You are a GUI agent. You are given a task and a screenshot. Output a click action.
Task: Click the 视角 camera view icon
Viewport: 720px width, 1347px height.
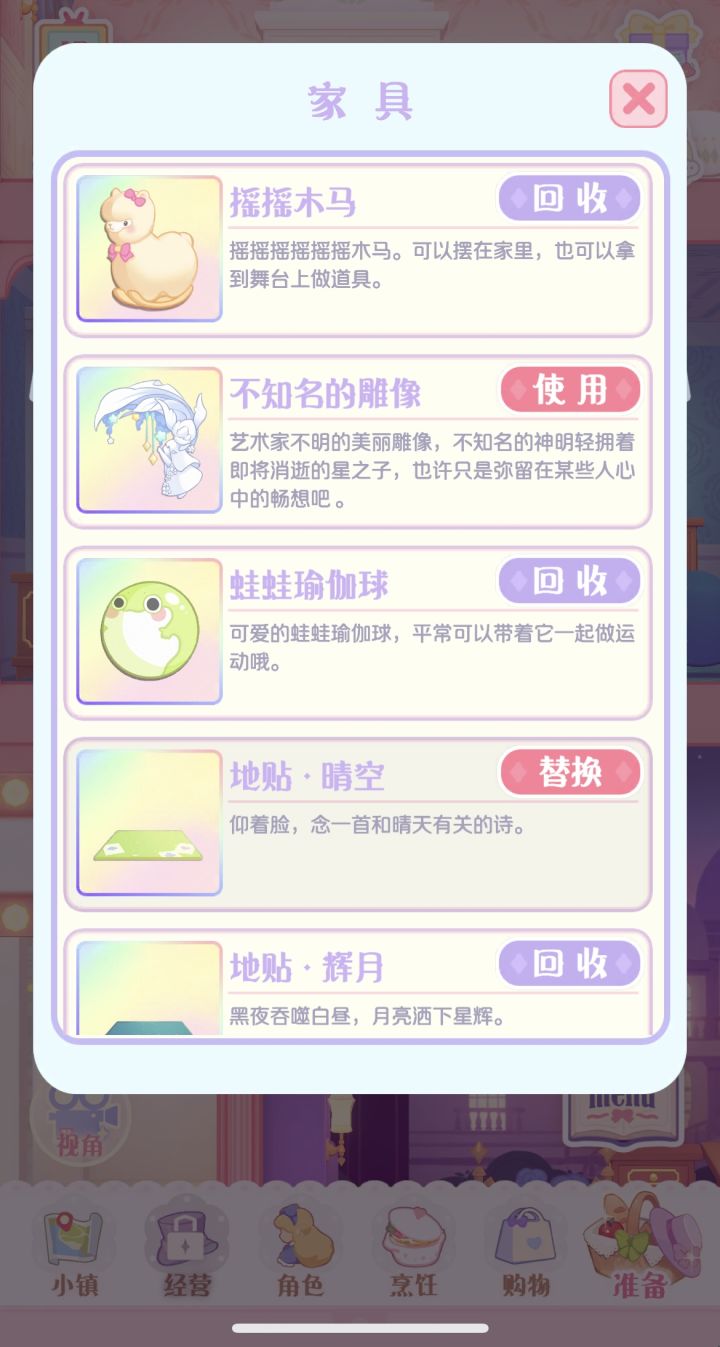coord(80,1120)
